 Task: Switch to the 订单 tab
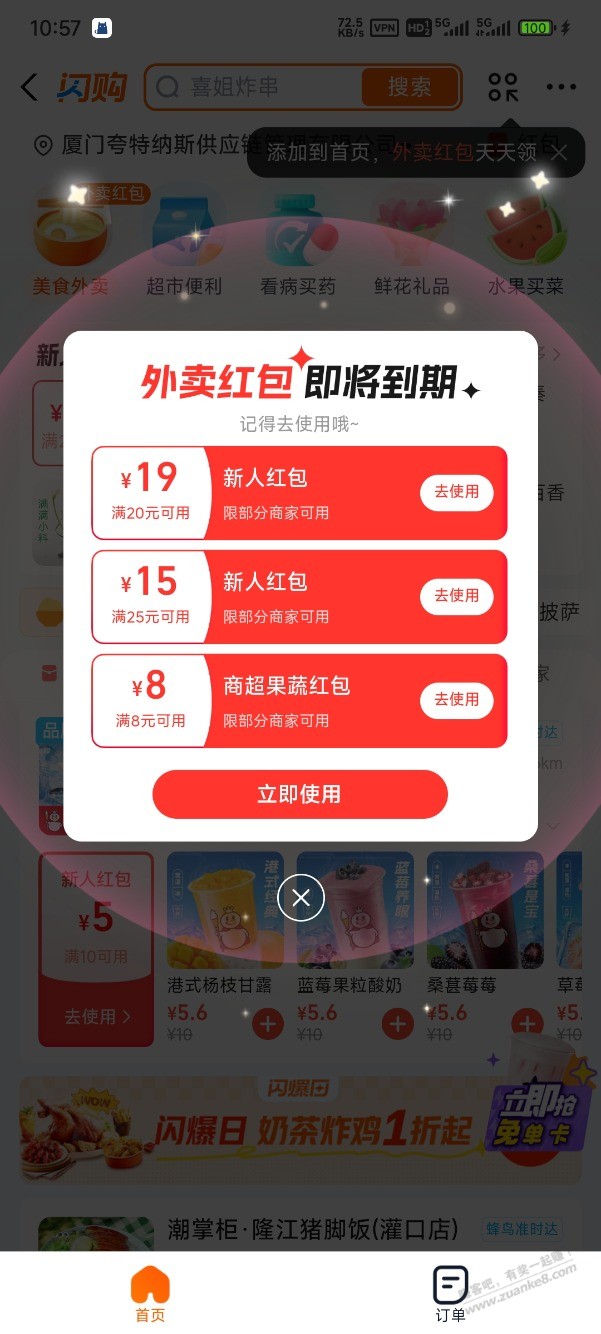tap(451, 1294)
